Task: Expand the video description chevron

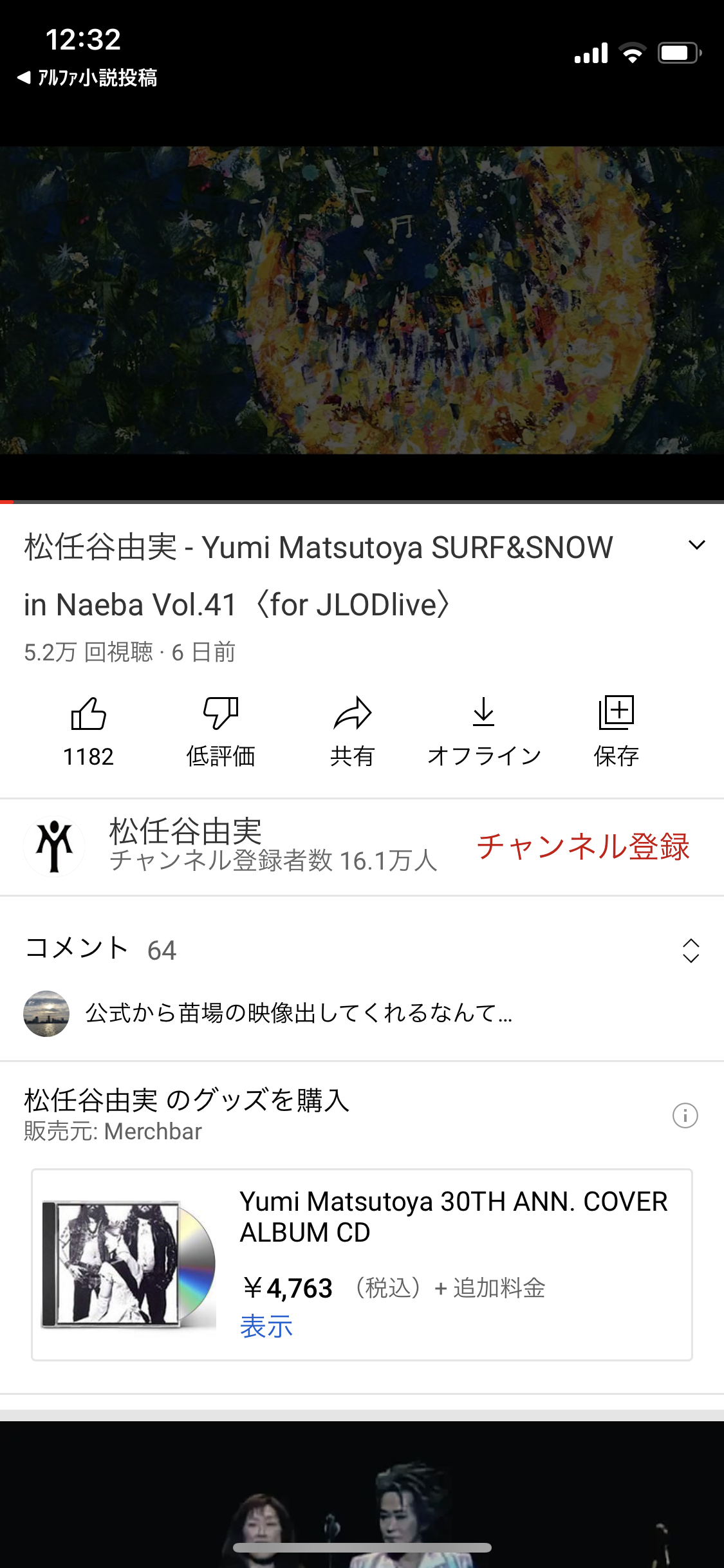Action: (696, 545)
